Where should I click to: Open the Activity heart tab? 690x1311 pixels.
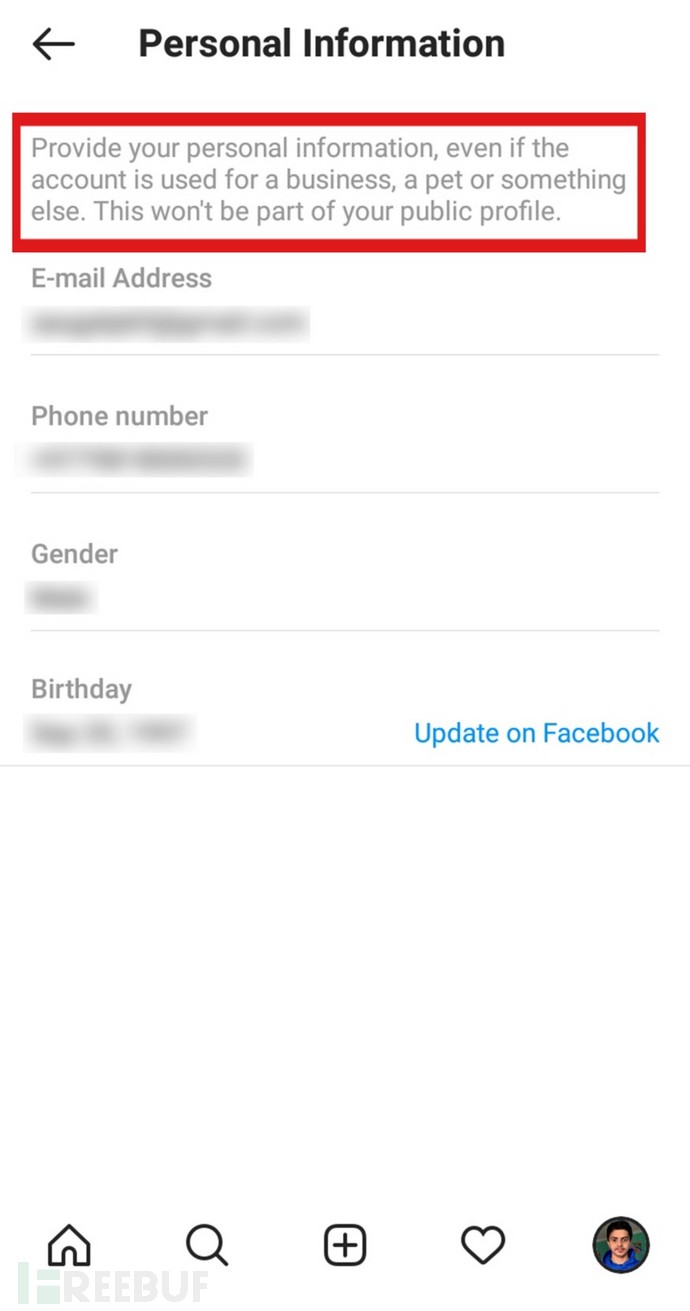tap(483, 1245)
